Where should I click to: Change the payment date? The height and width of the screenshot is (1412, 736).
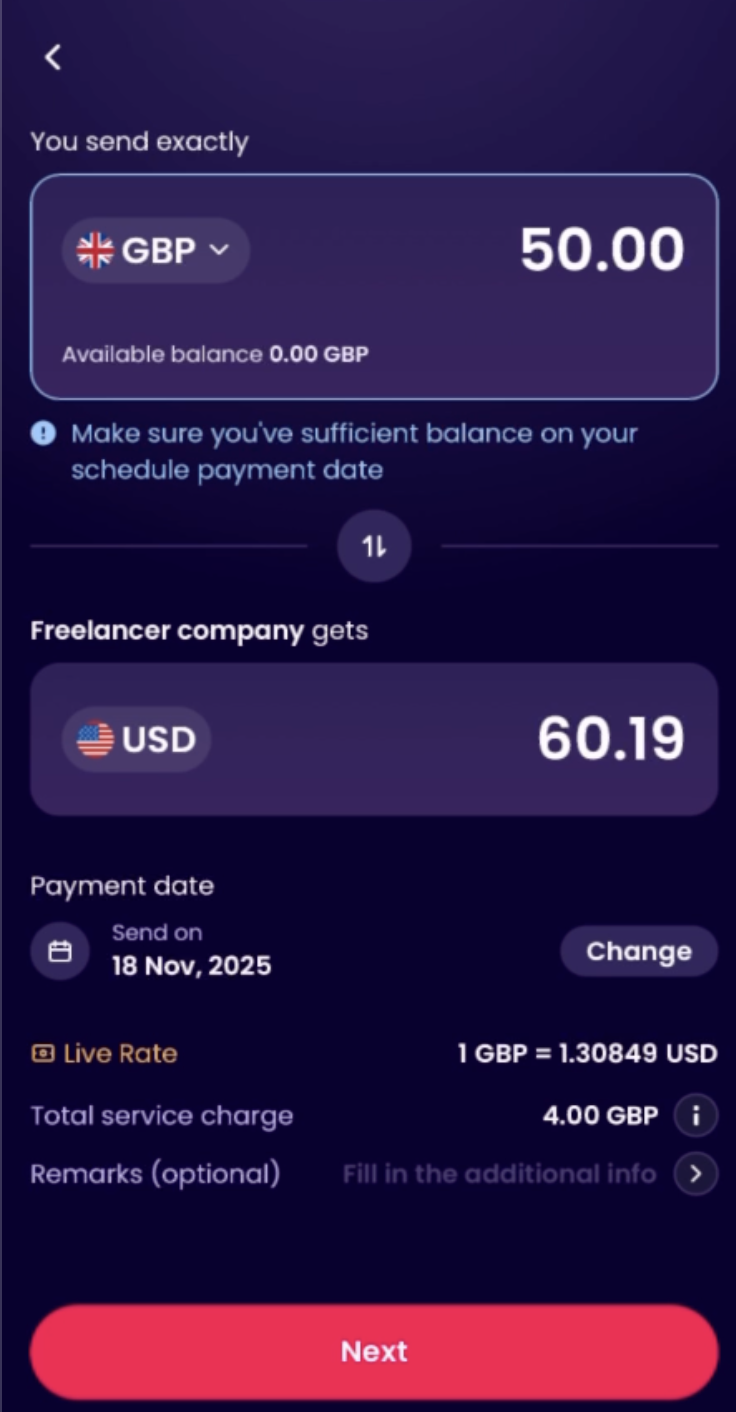[x=638, y=951]
